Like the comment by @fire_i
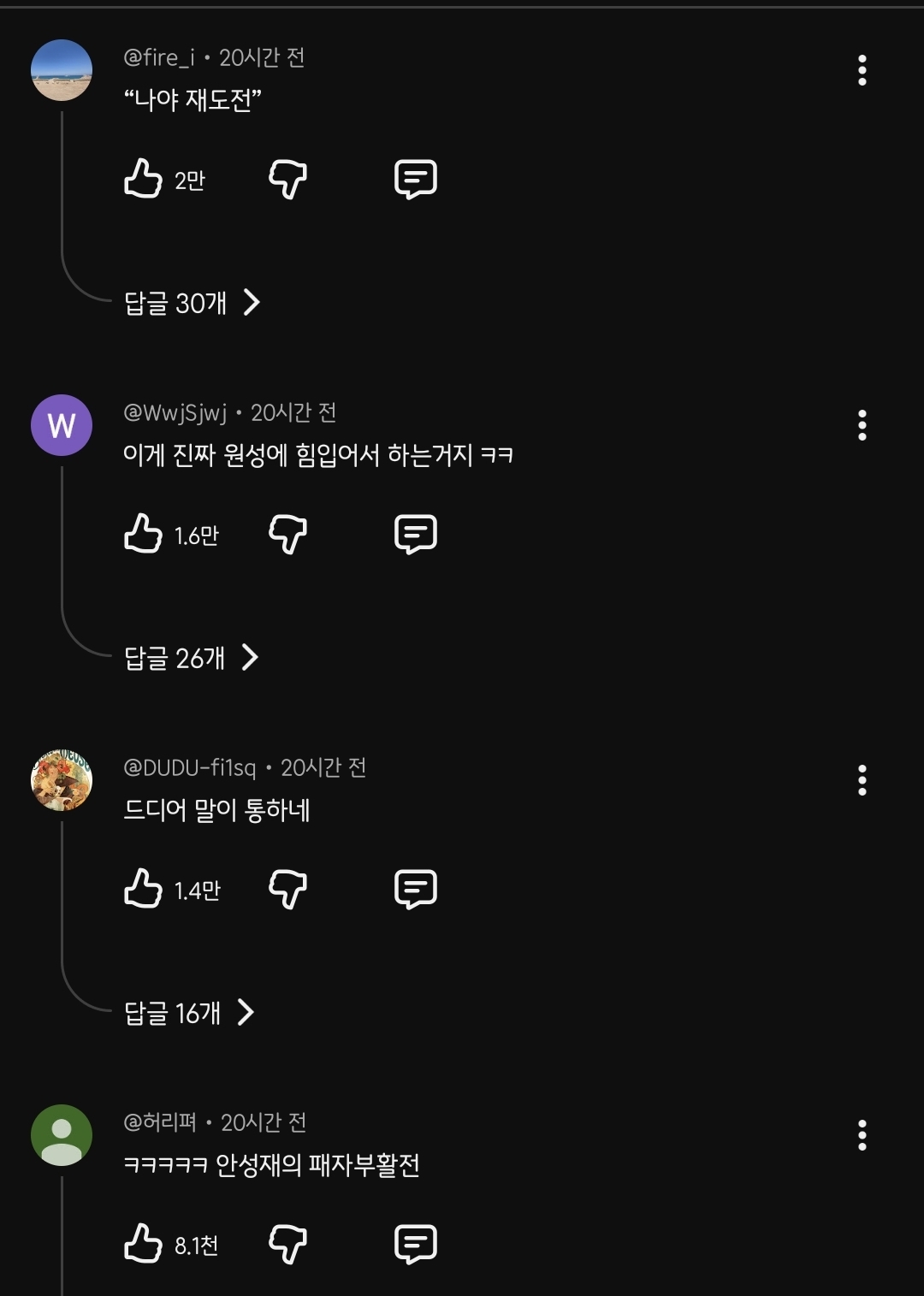 (x=144, y=180)
